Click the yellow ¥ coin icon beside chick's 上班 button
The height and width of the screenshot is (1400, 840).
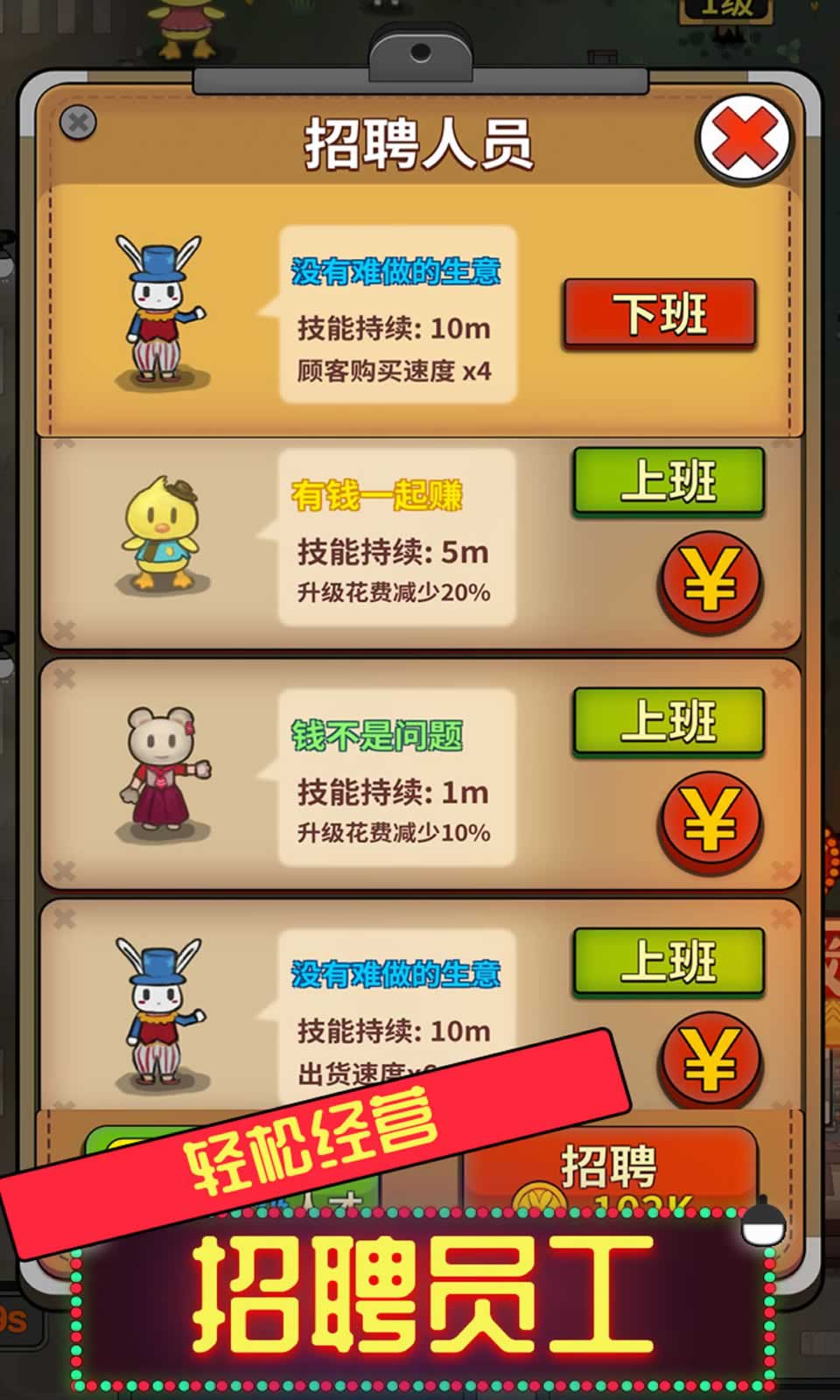point(710,580)
